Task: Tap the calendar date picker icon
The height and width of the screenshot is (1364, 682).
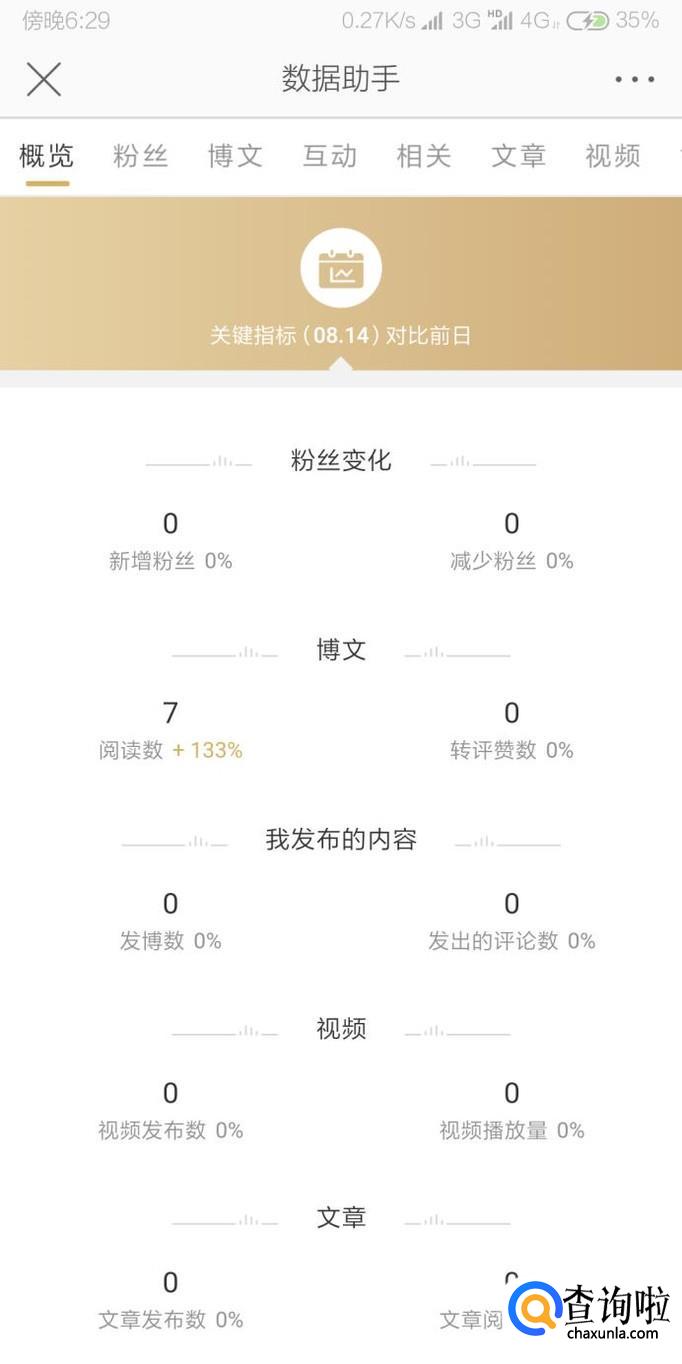Action: pos(341,268)
